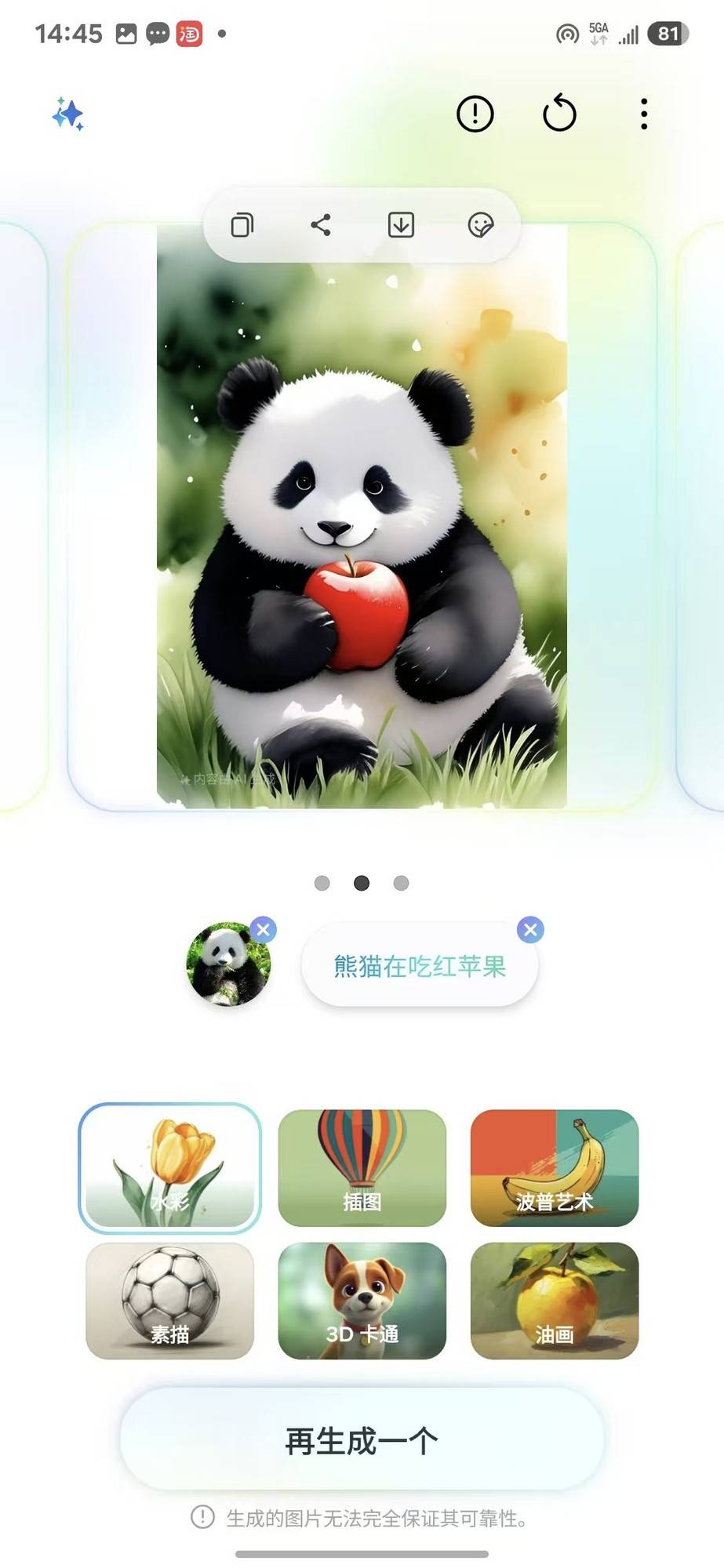Select the 水彩 watercolor style
Image resolution: width=724 pixels, height=1568 pixels.
(x=169, y=1168)
